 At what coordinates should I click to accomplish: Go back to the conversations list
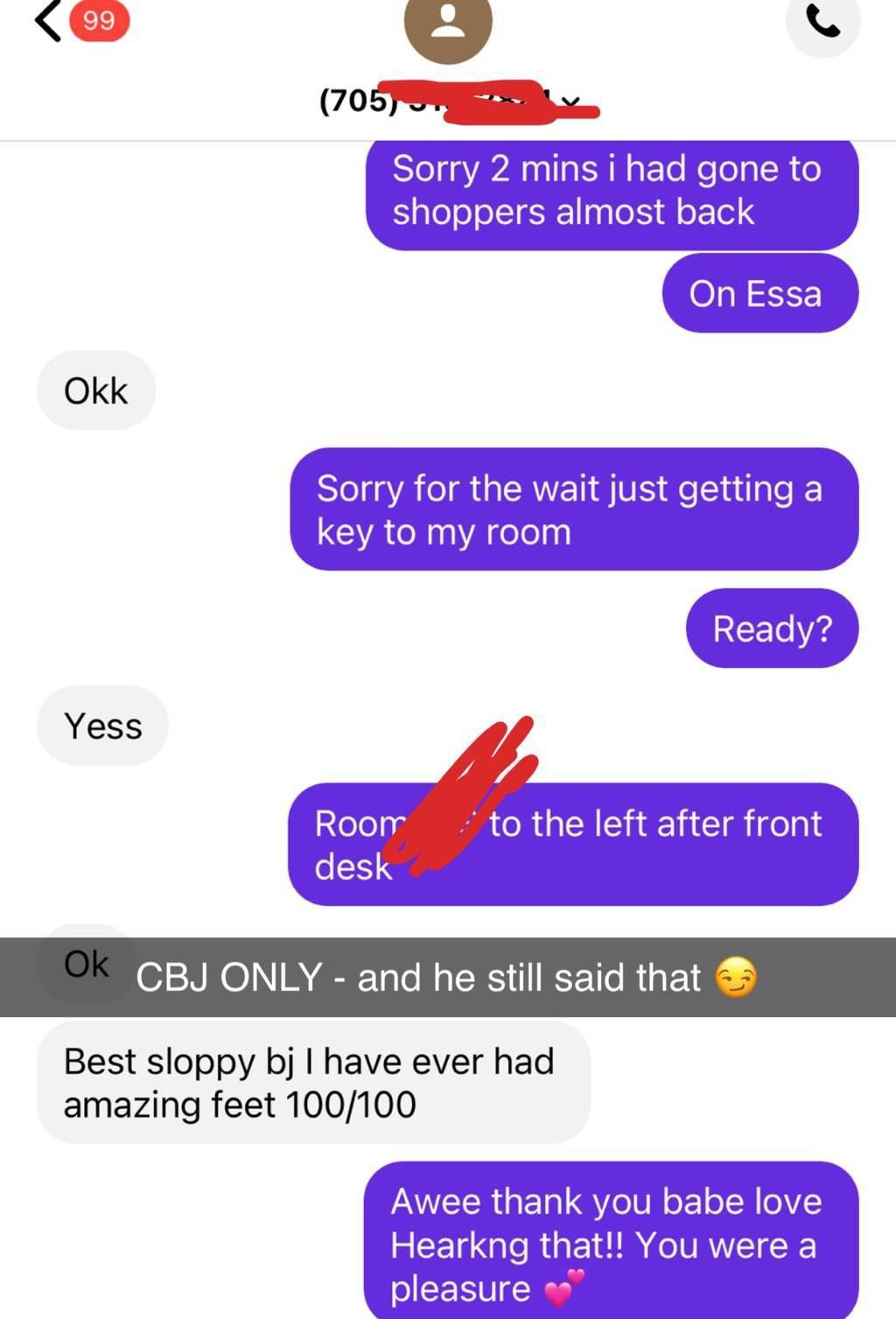(48, 21)
